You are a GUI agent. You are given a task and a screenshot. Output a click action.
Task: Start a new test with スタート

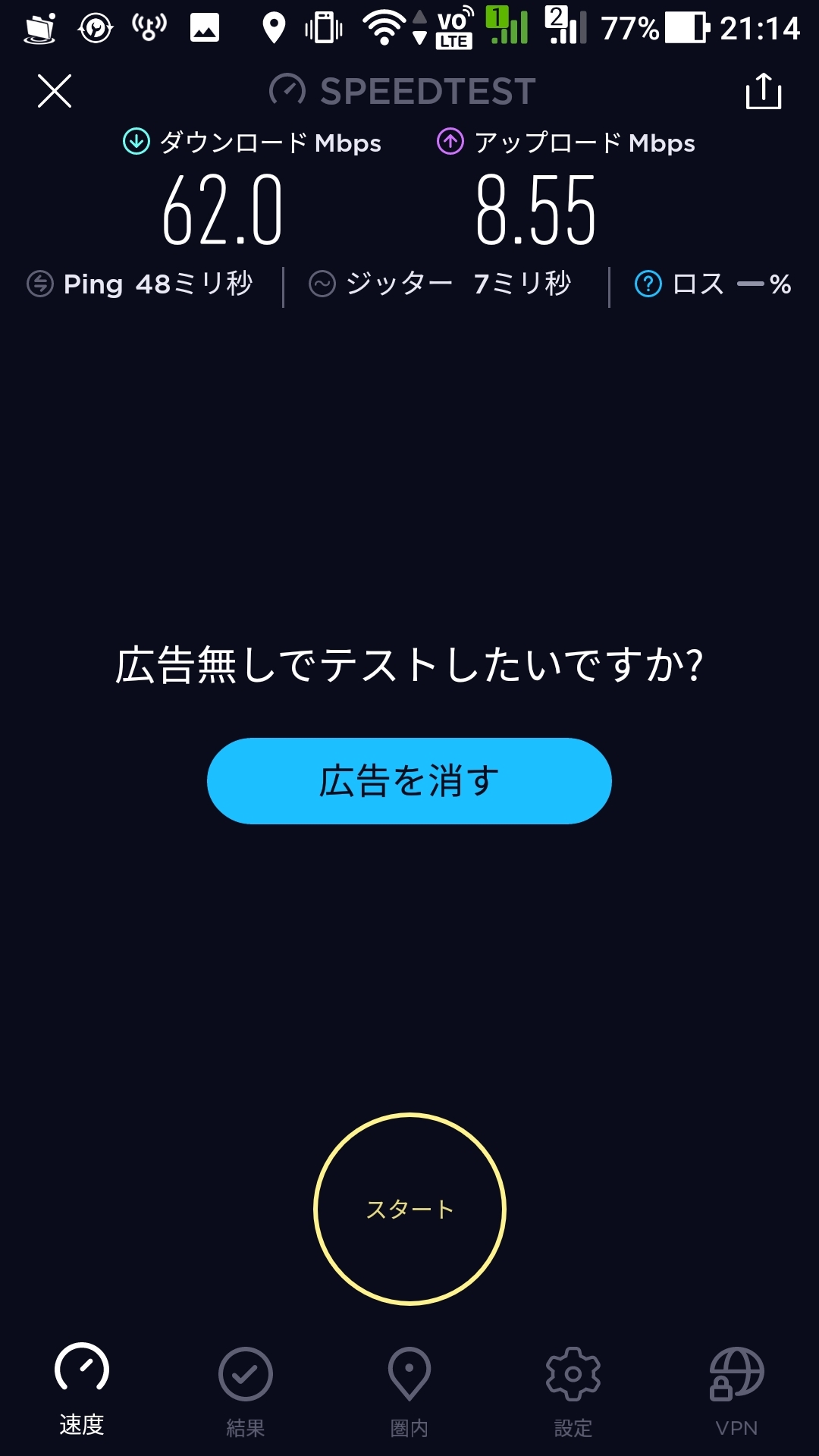pos(409,1209)
